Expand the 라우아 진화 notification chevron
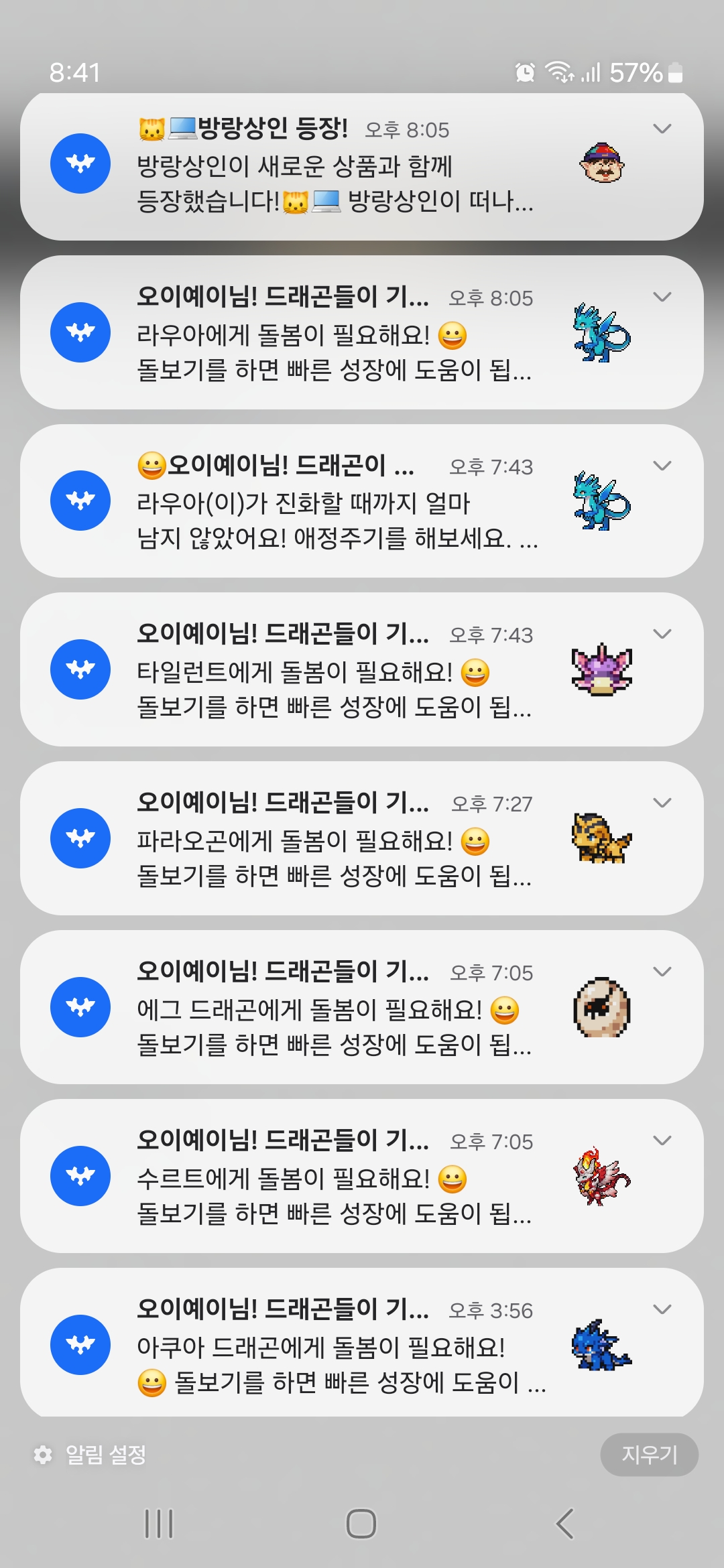This screenshot has width=724, height=1568. tap(662, 466)
